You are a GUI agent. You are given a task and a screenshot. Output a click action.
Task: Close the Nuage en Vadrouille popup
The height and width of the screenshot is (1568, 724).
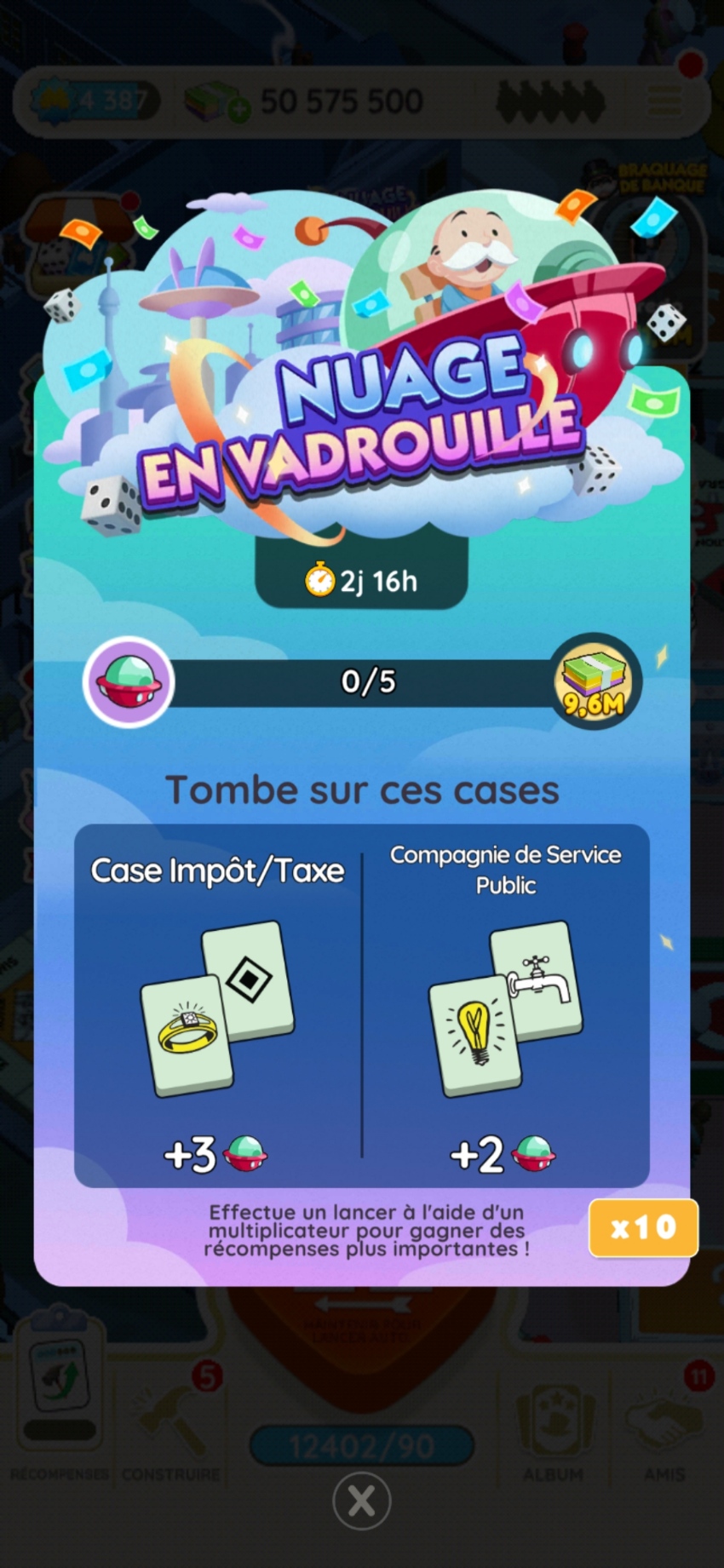361,1501
